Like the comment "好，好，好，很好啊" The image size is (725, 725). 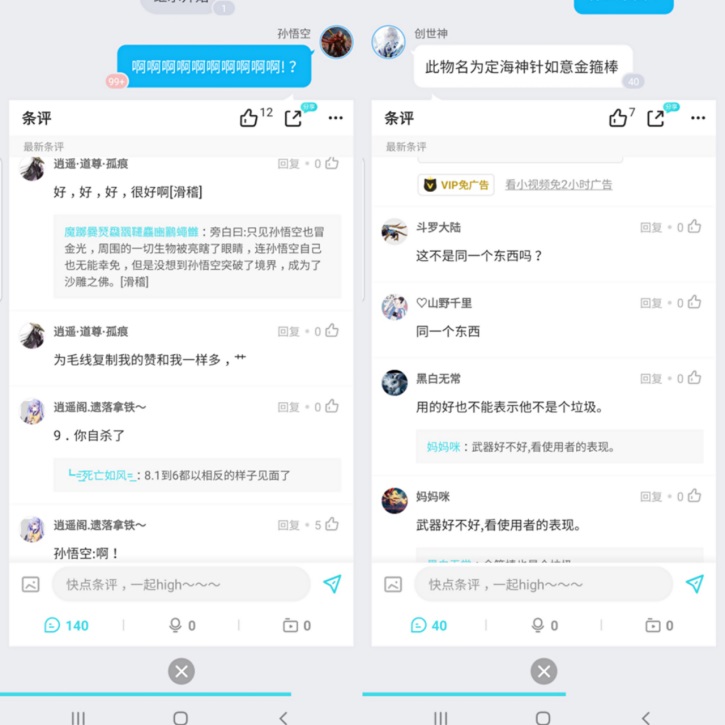point(331,163)
